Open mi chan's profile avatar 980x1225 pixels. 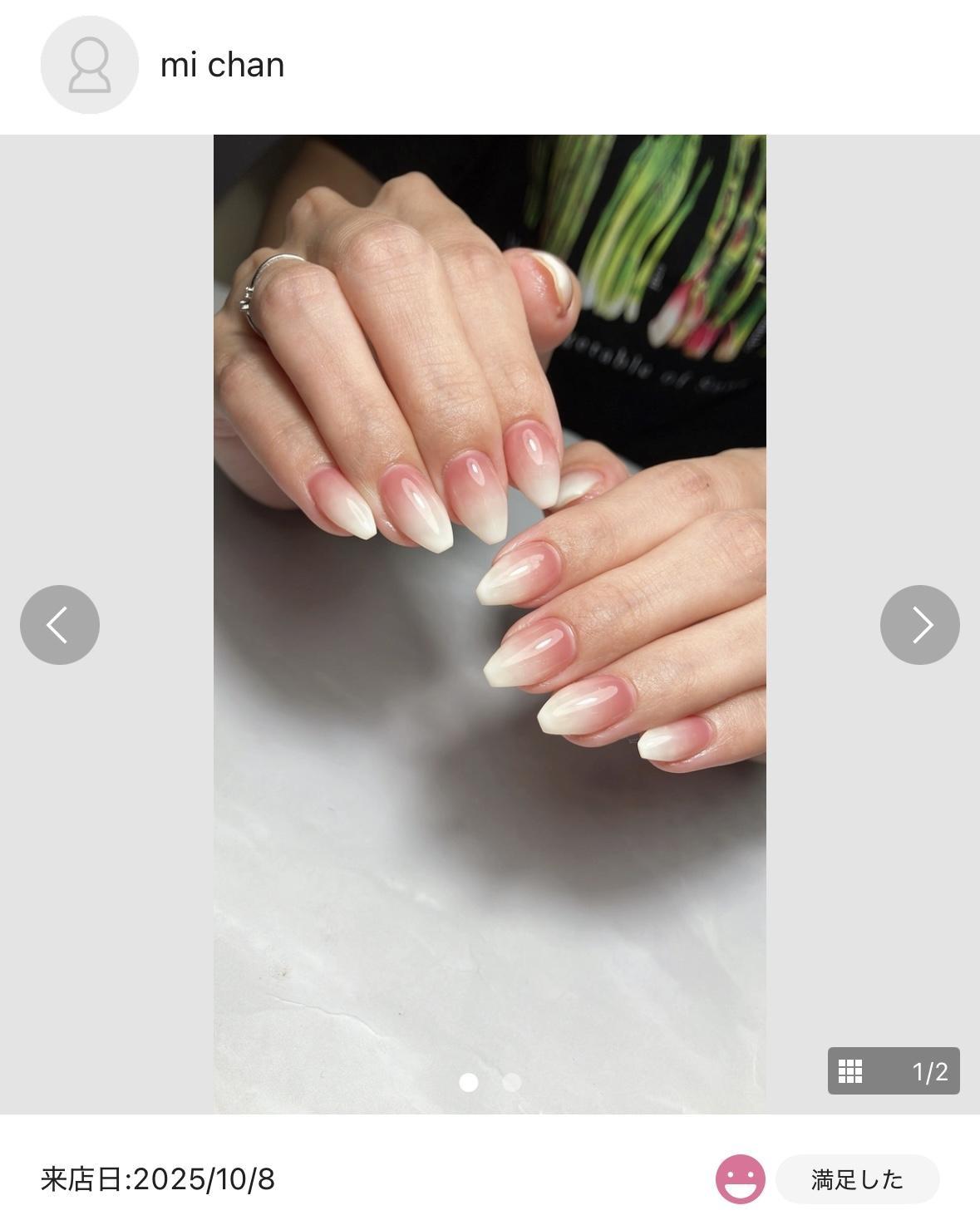click(90, 65)
